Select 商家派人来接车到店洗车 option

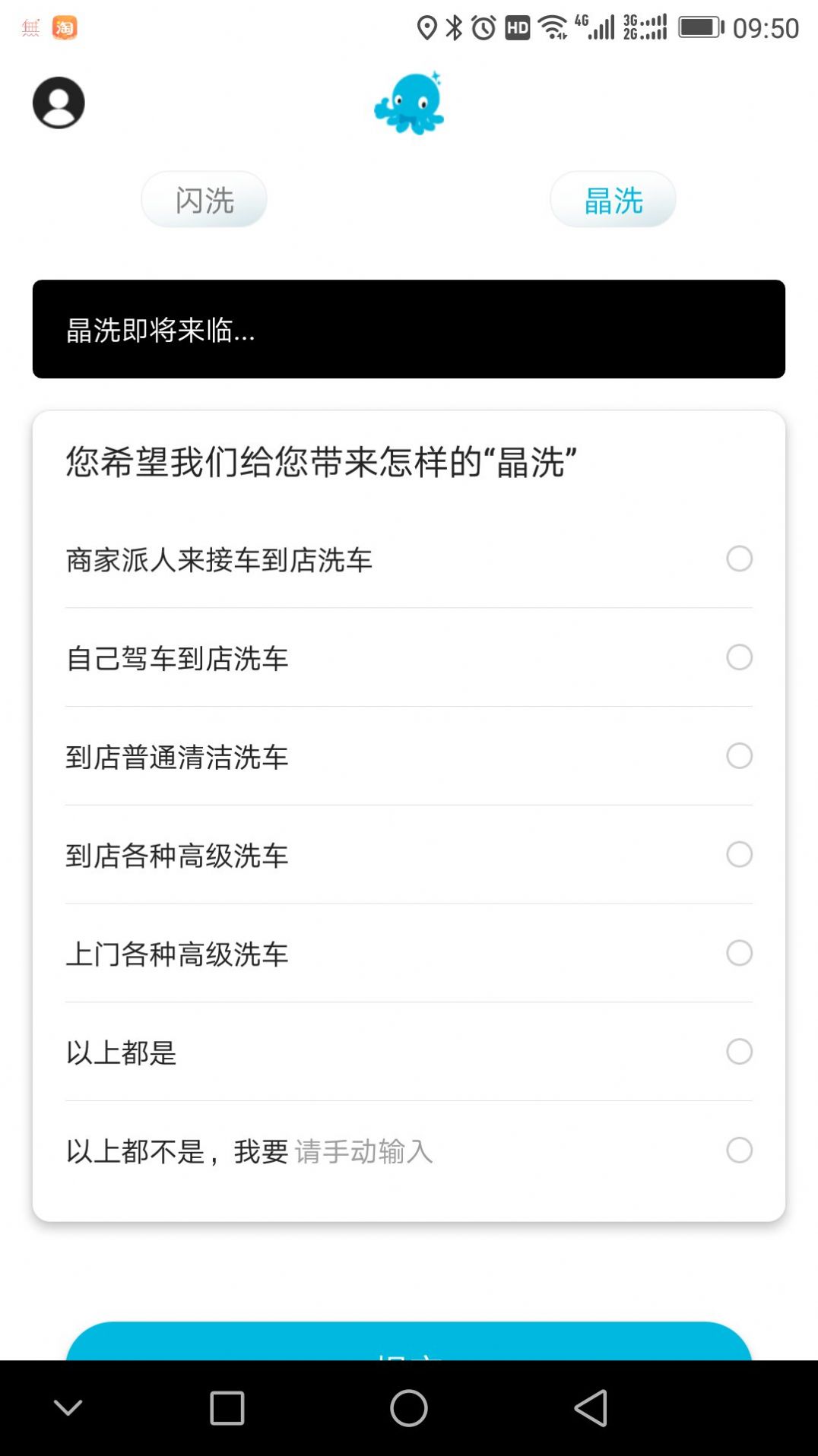(739, 559)
